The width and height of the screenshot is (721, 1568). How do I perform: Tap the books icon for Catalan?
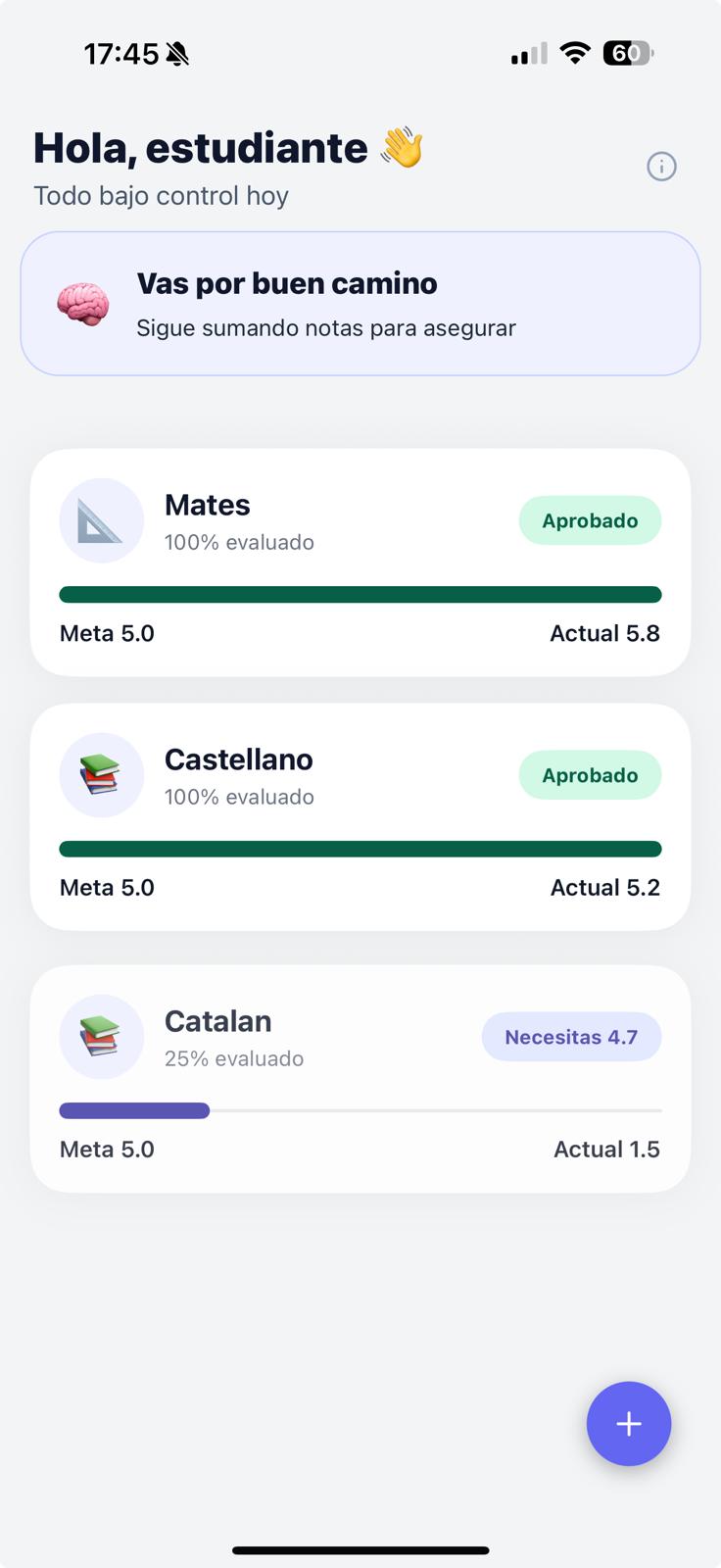pos(102,1037)
